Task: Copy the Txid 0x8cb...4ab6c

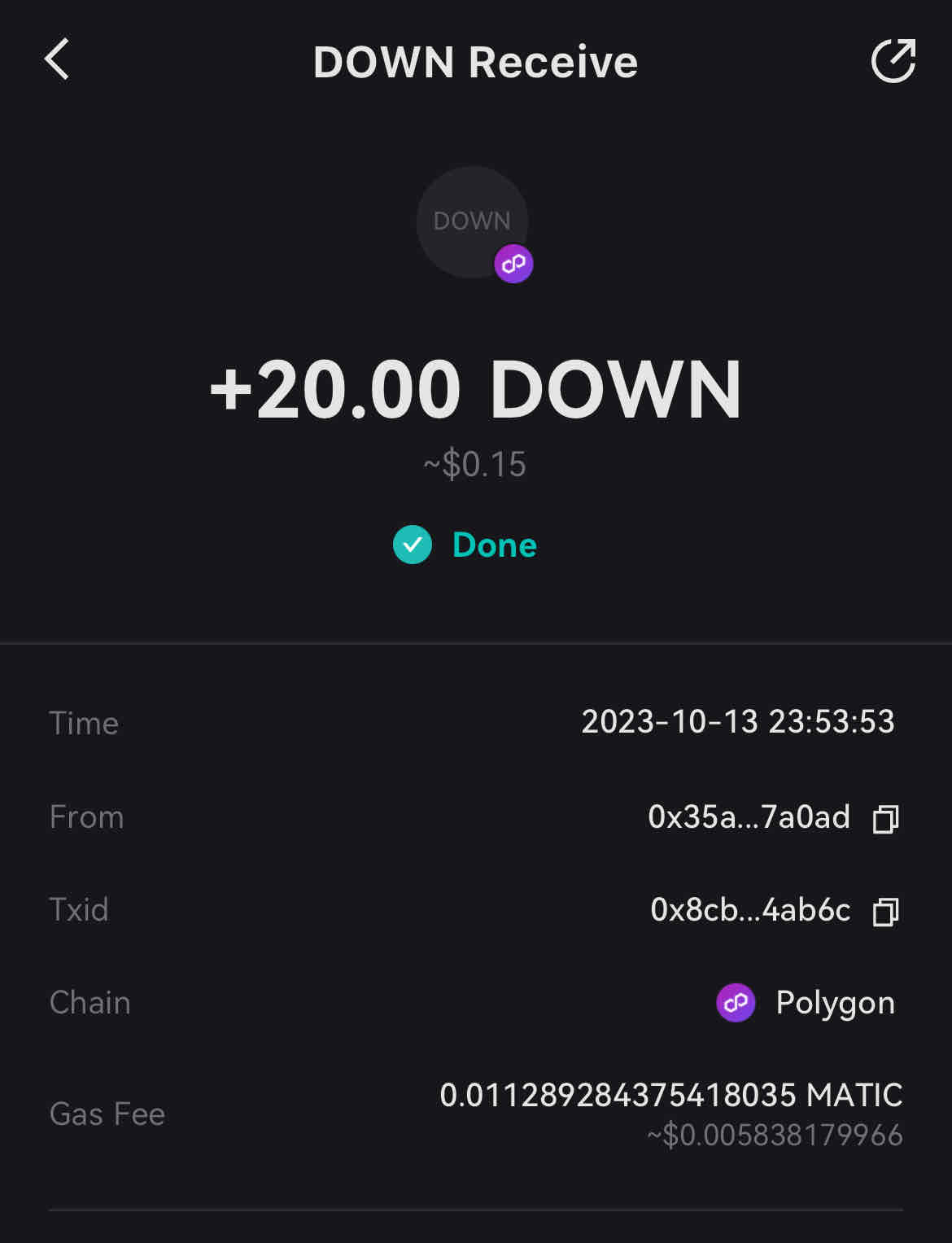Action: tap(885, 911)
